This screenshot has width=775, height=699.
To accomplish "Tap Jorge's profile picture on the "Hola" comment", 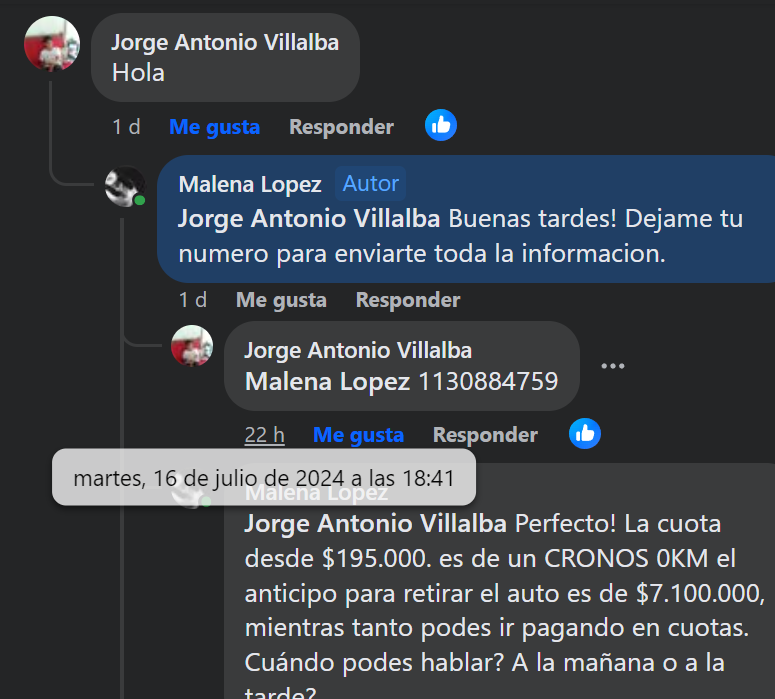I will point(51,43).
